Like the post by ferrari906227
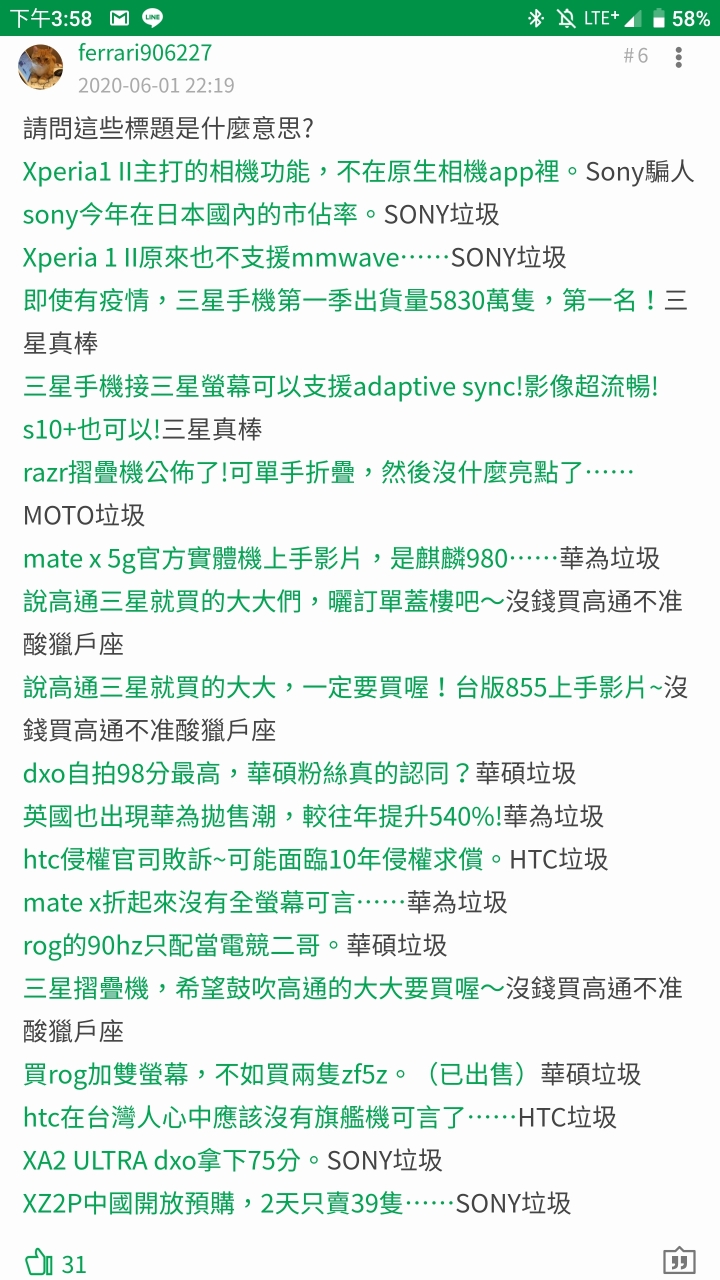The image size is (720, 1280). 38,1262
